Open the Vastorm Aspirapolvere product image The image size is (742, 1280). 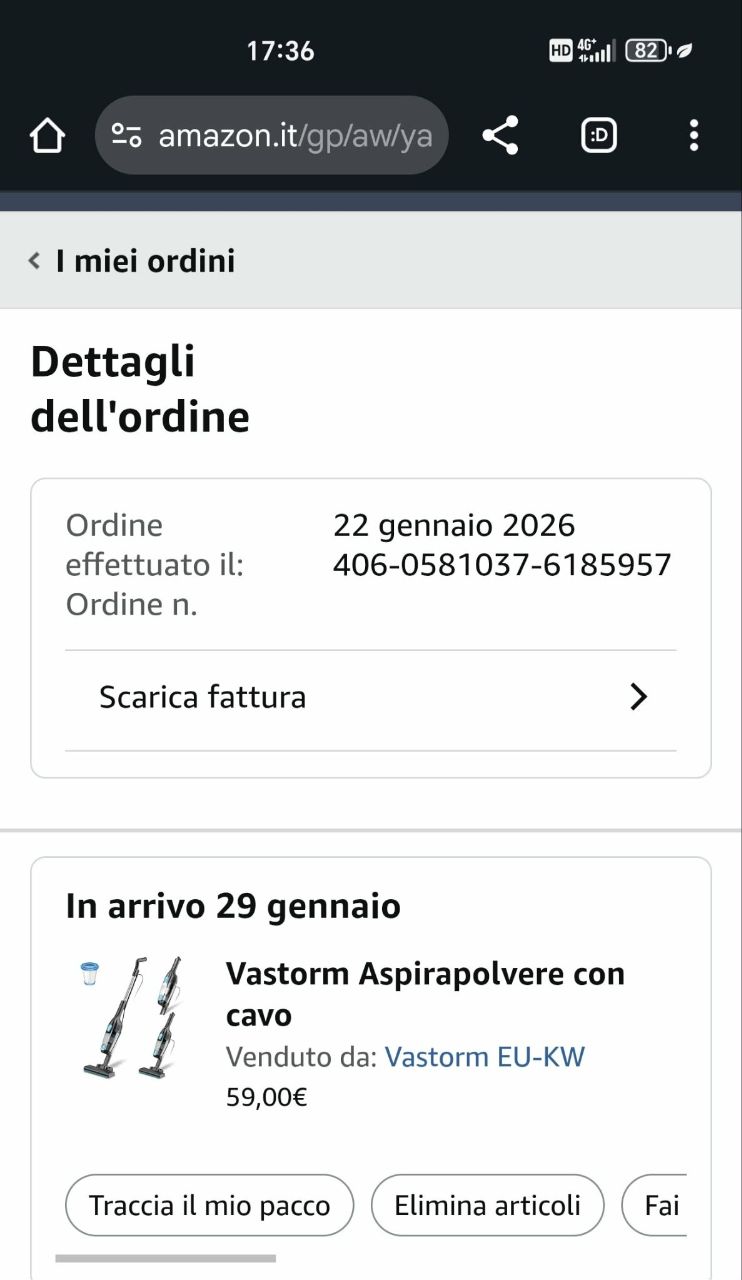tap(132, 1017)
